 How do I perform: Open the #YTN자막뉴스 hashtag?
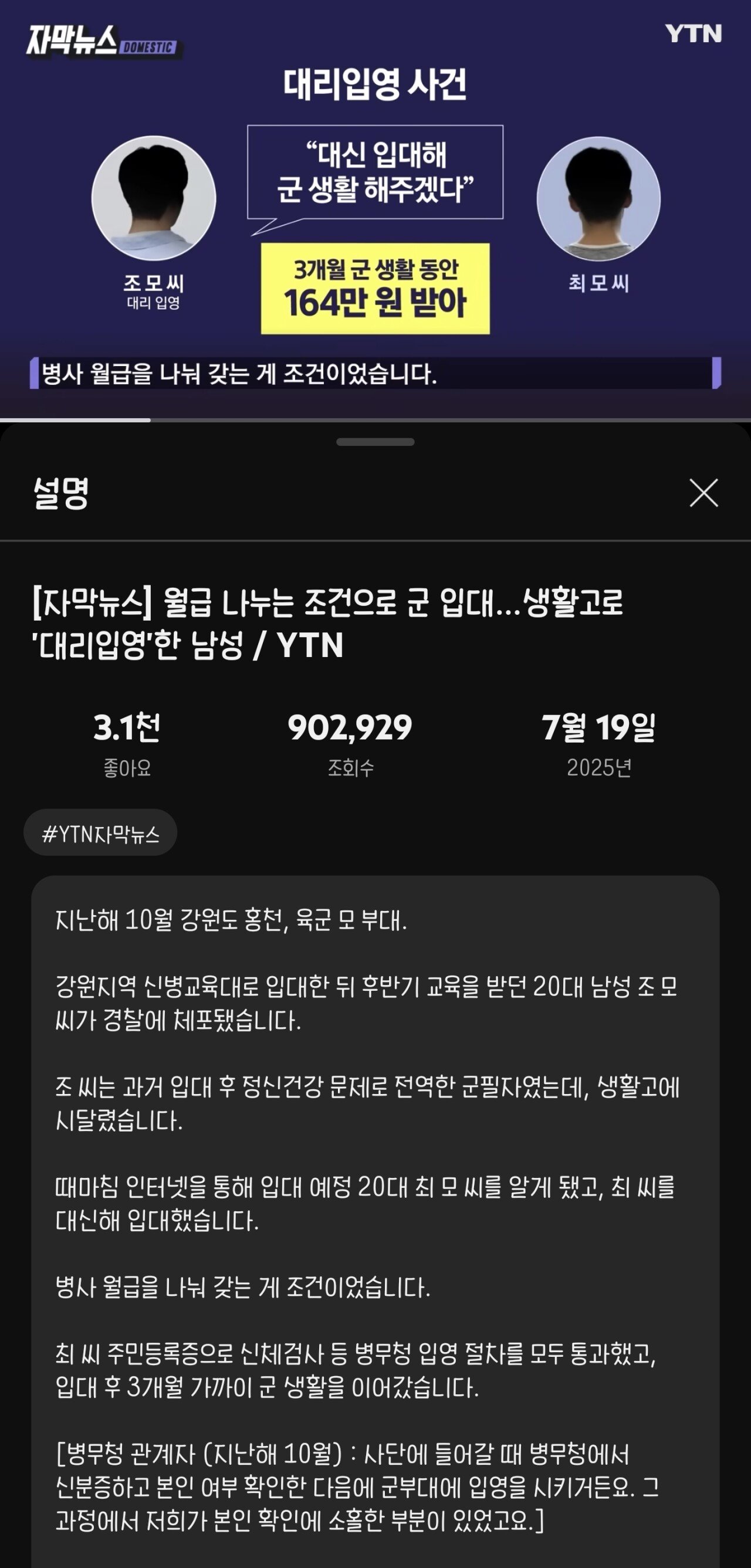[x=100, y=833]
